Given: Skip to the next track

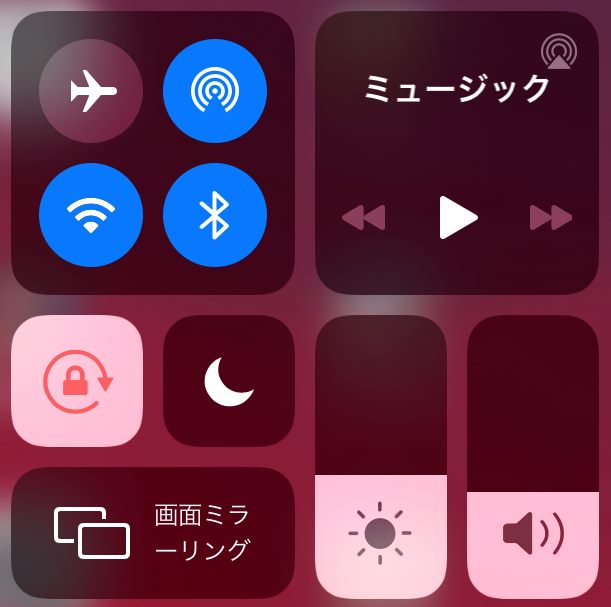Looking at the screenshot, I should click(550, 217).
